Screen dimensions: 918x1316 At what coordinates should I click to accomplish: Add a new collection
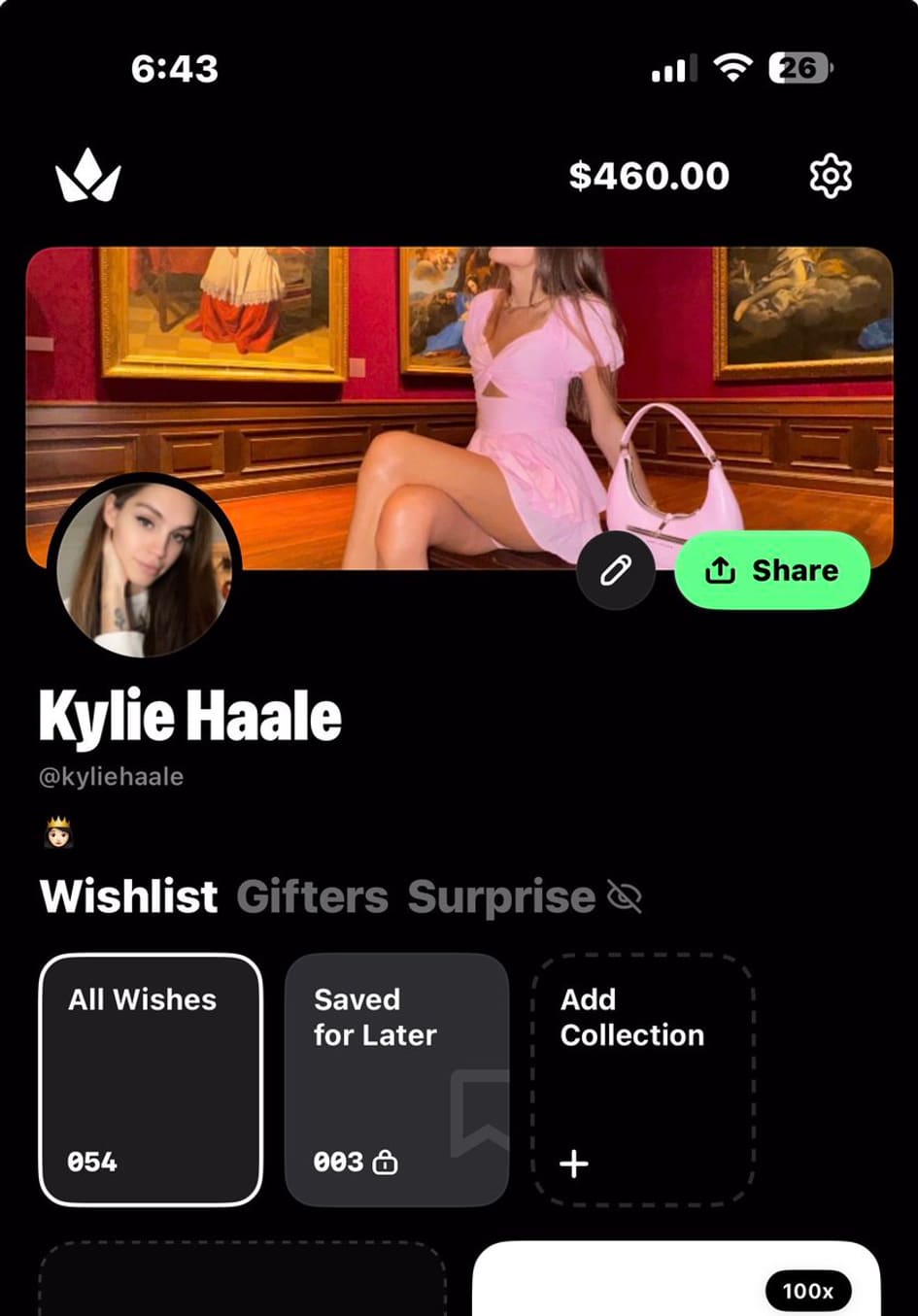(x=642, y=1079)
